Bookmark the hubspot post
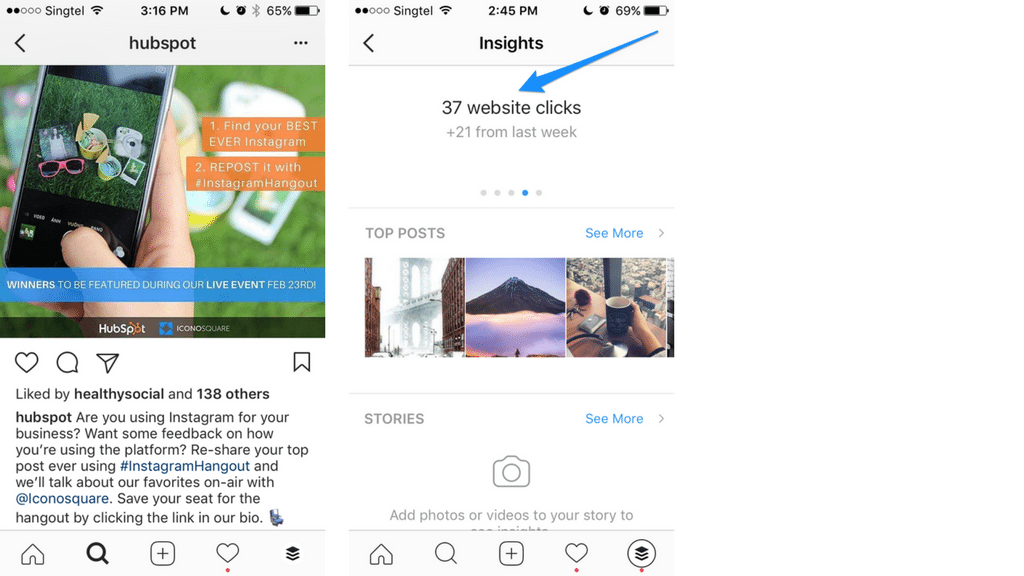This screenshot has width=1024, height=576. [x=301, y=362]
